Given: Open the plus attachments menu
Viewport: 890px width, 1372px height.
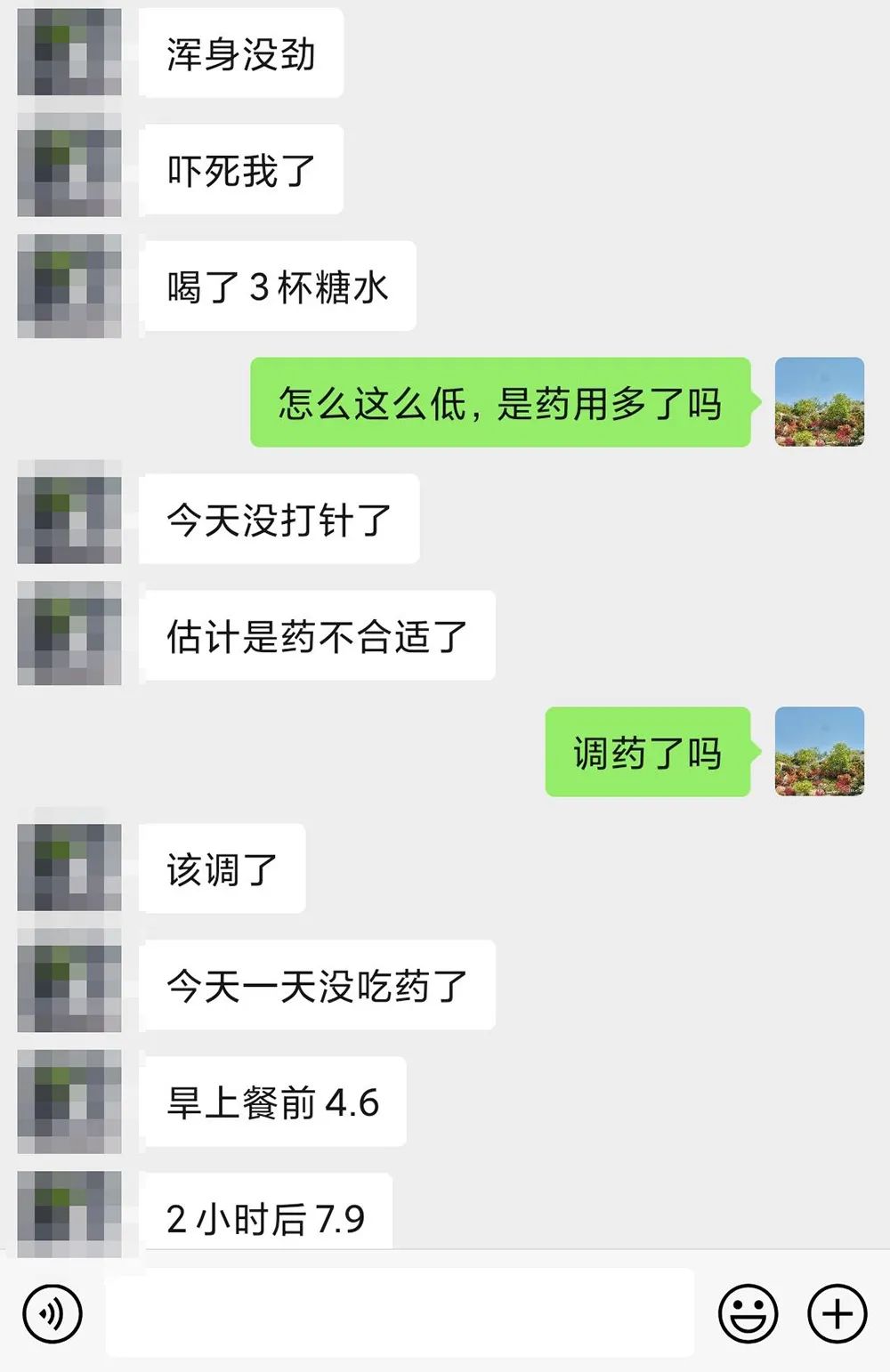Looking at the screenshot, I should 837,1313.
